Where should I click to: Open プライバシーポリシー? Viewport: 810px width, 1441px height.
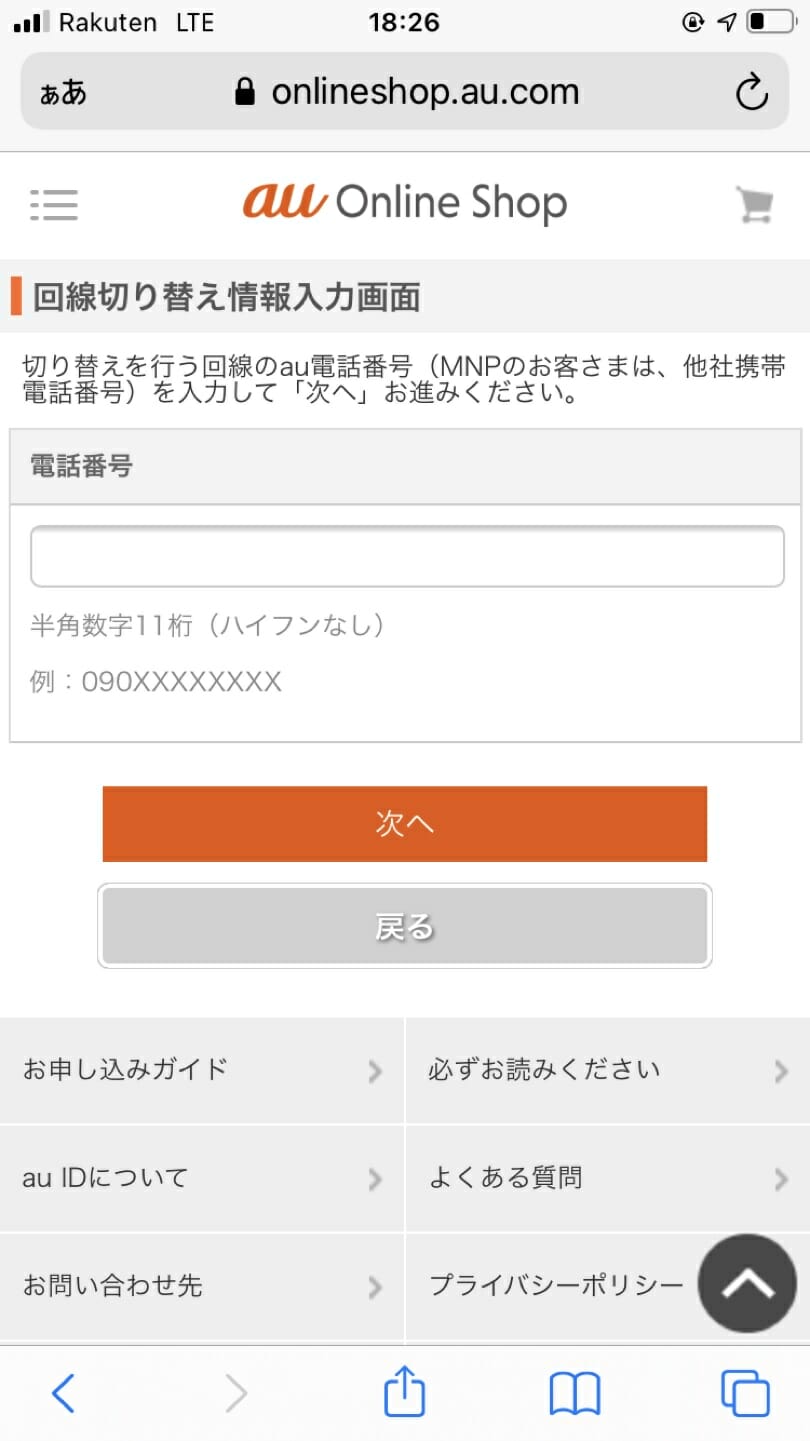coord(556,1285)
